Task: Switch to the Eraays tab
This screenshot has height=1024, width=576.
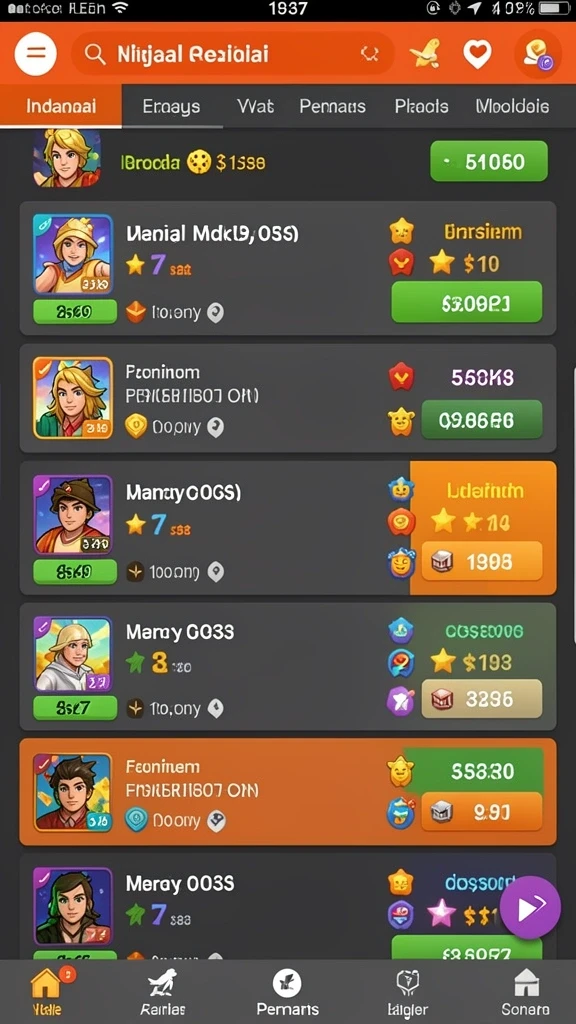Action: coord(171,106)
